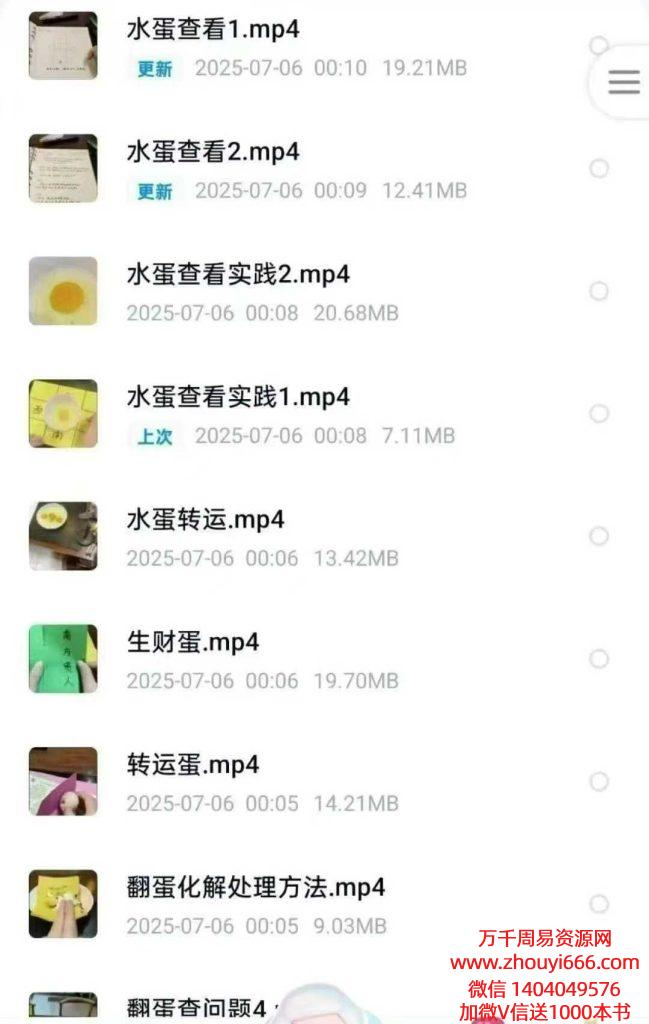The image size is (649, 1024).
Task: Tick the circle for 转运蛋.mp4
Action: click(x=599, y=781)
